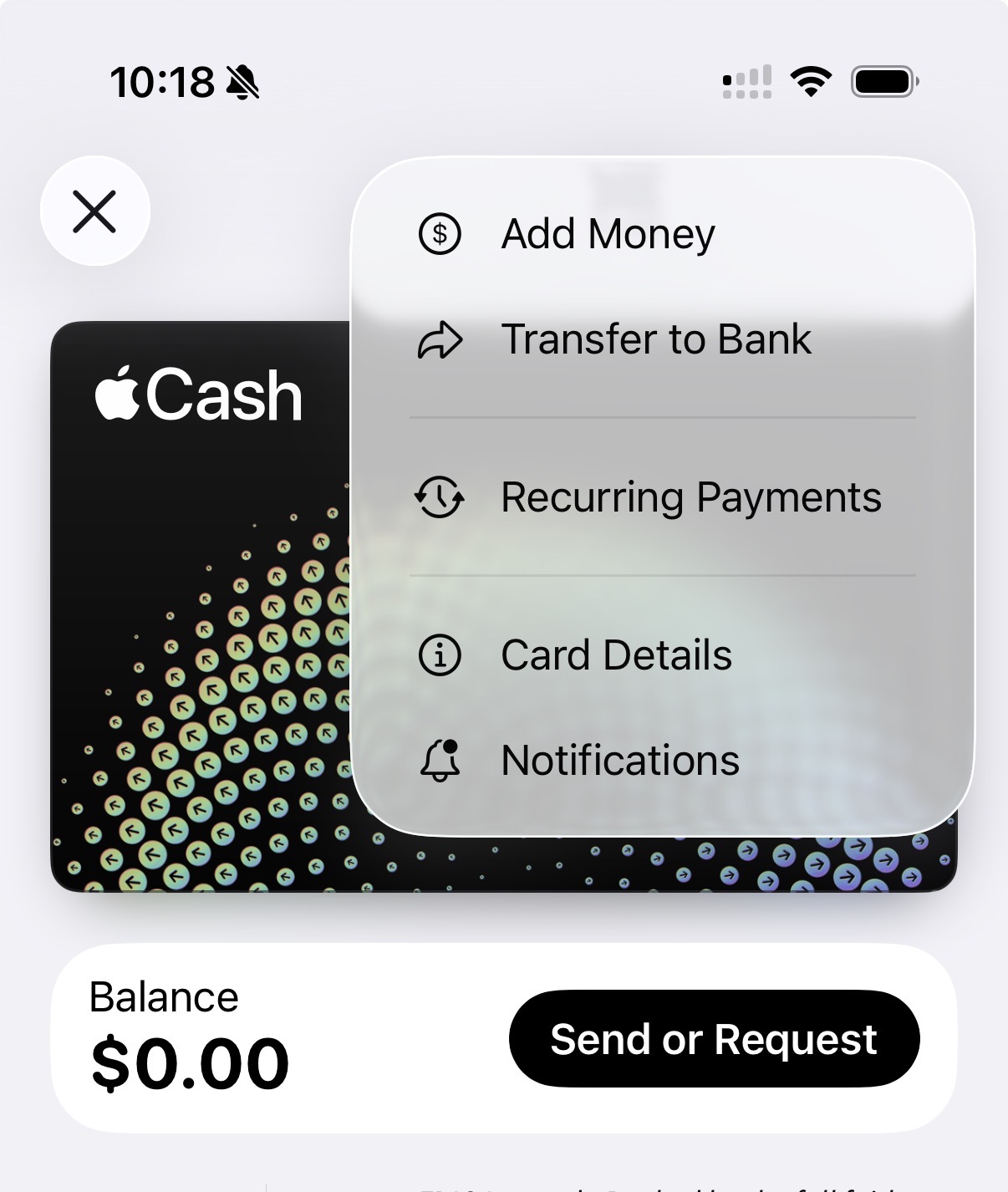Image resolution: width=1008 pixels, height=1192 pixels.
Task: Close the Apple Cash card view
Action: tap(94, 211)
